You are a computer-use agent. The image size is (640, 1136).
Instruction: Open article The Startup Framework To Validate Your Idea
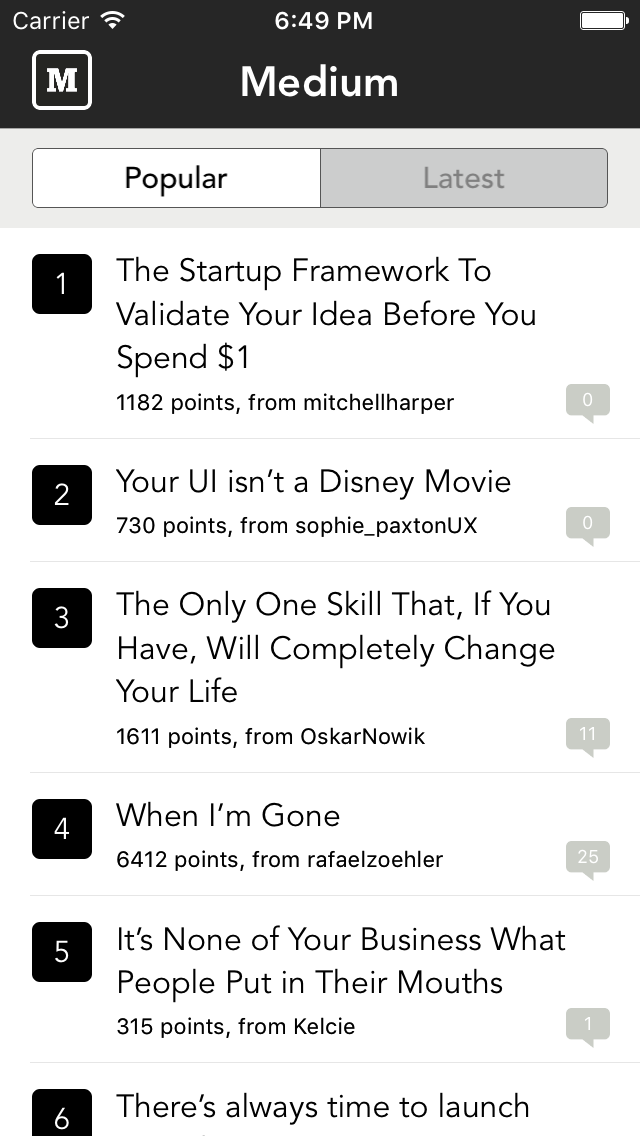(325, 314)
